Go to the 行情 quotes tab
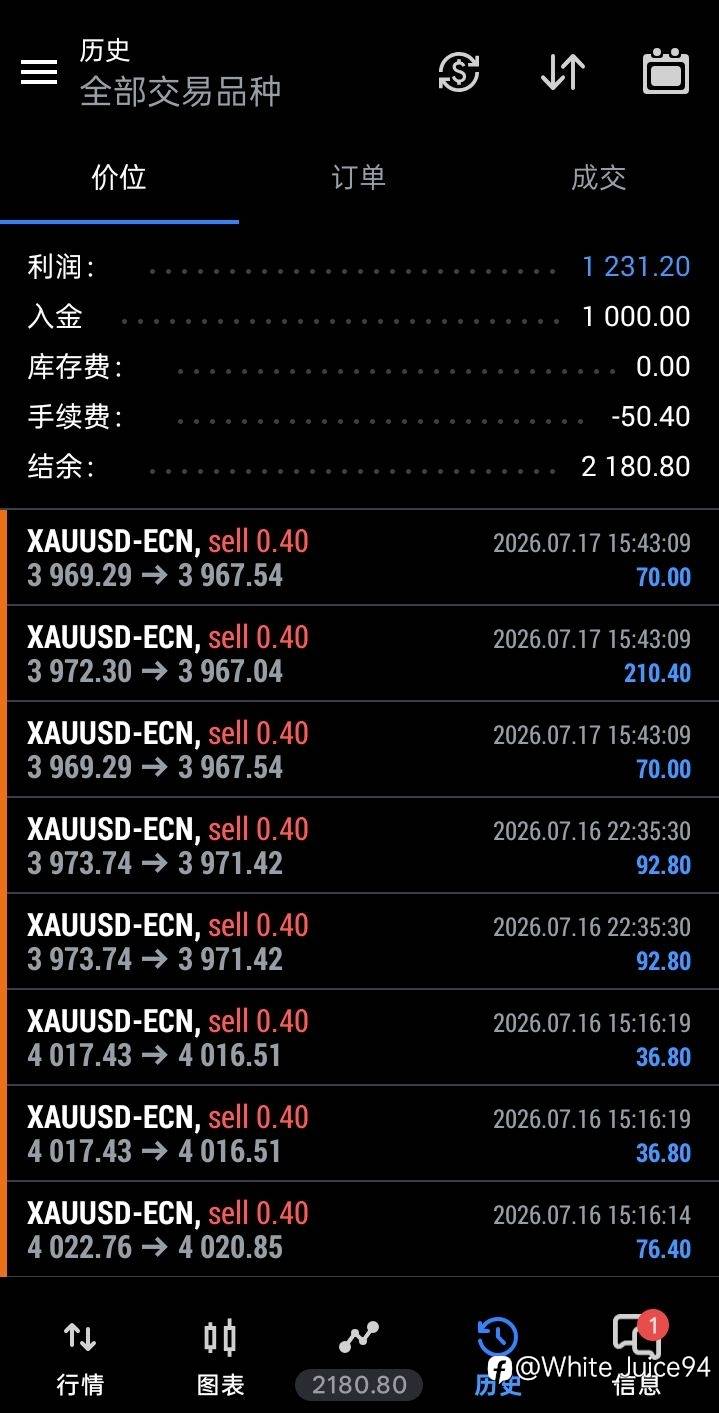 click(80, 1358)
